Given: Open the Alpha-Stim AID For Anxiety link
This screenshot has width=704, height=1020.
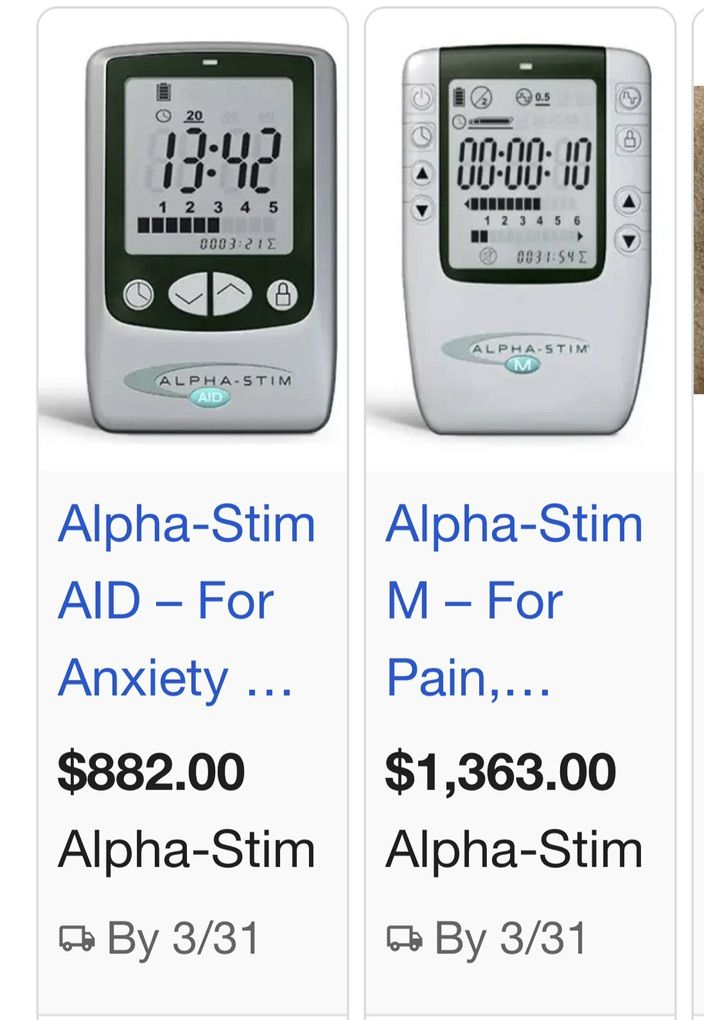Looking at the screenshot, I should pos(186,601).
